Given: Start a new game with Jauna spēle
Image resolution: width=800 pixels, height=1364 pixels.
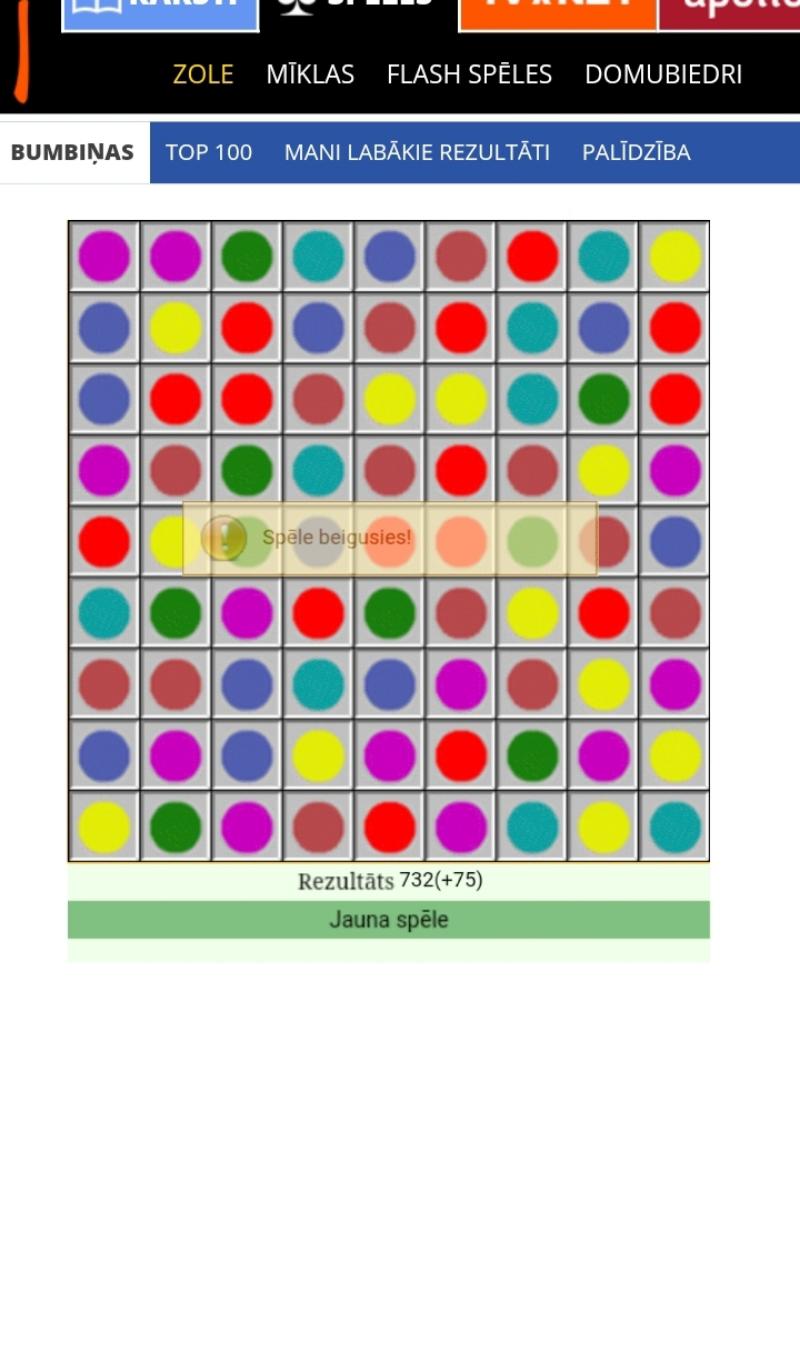Looking at the screenshot, I should point(388,920).
